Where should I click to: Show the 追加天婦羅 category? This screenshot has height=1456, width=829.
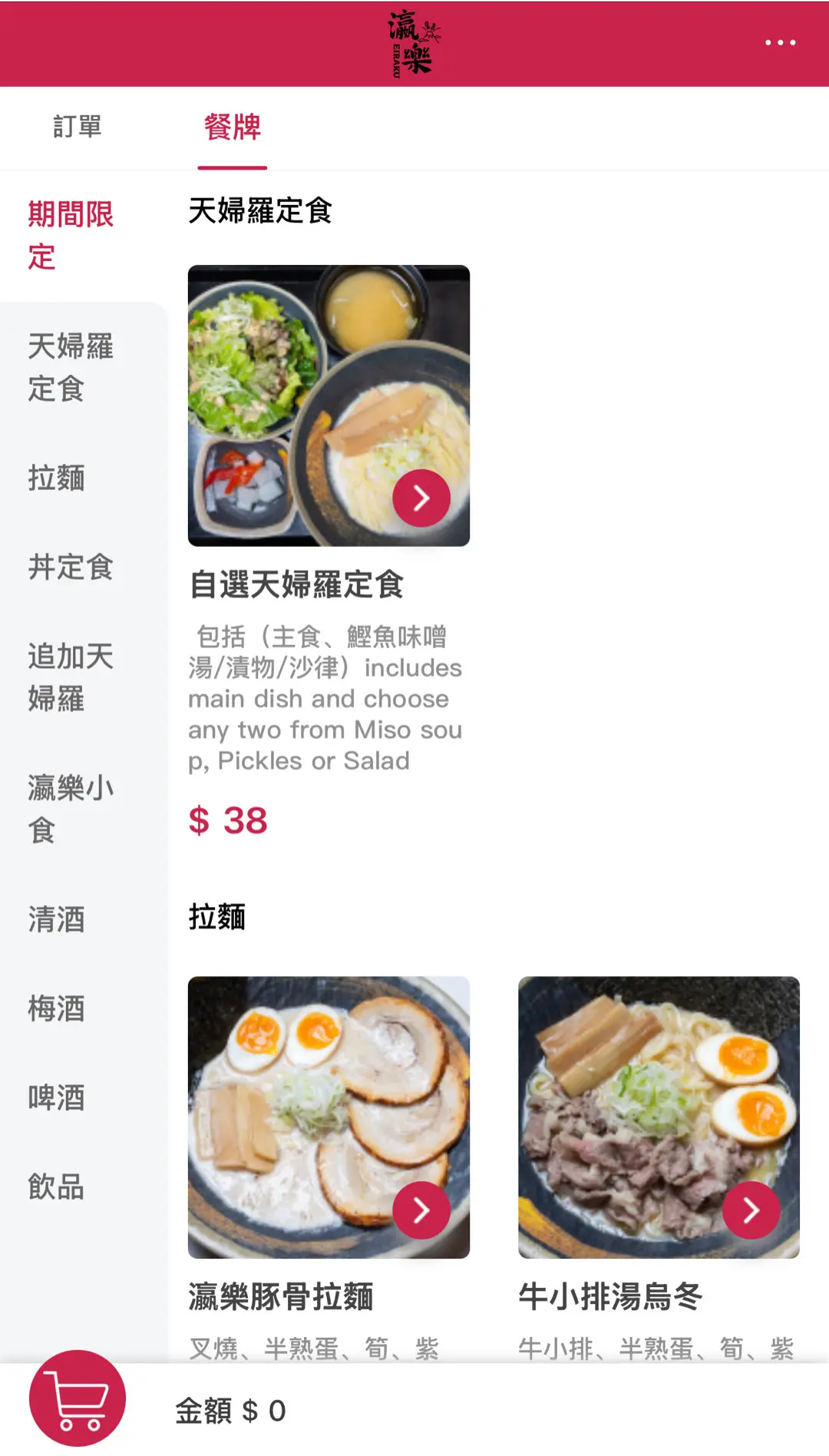(x=71, y=677)
